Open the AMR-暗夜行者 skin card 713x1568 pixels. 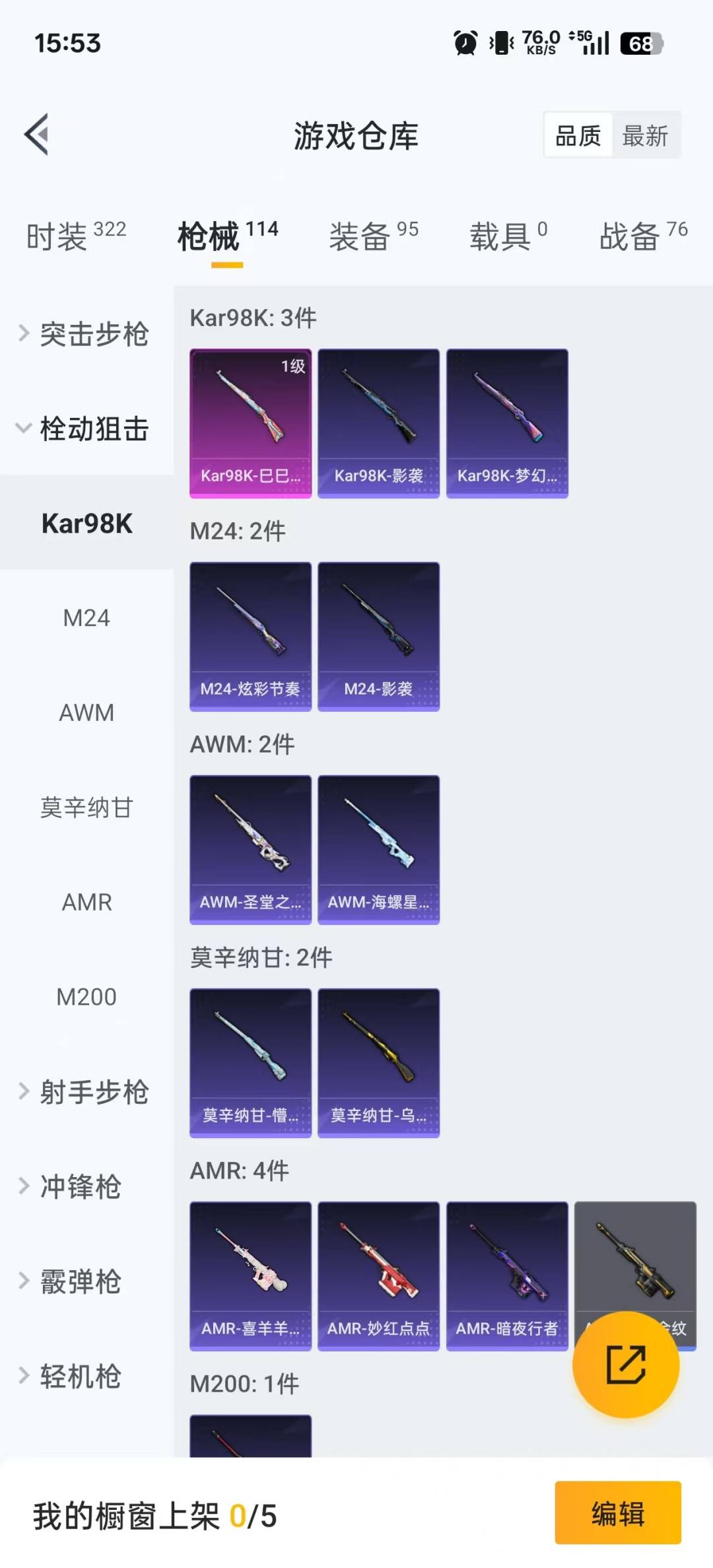(507, 1276)
